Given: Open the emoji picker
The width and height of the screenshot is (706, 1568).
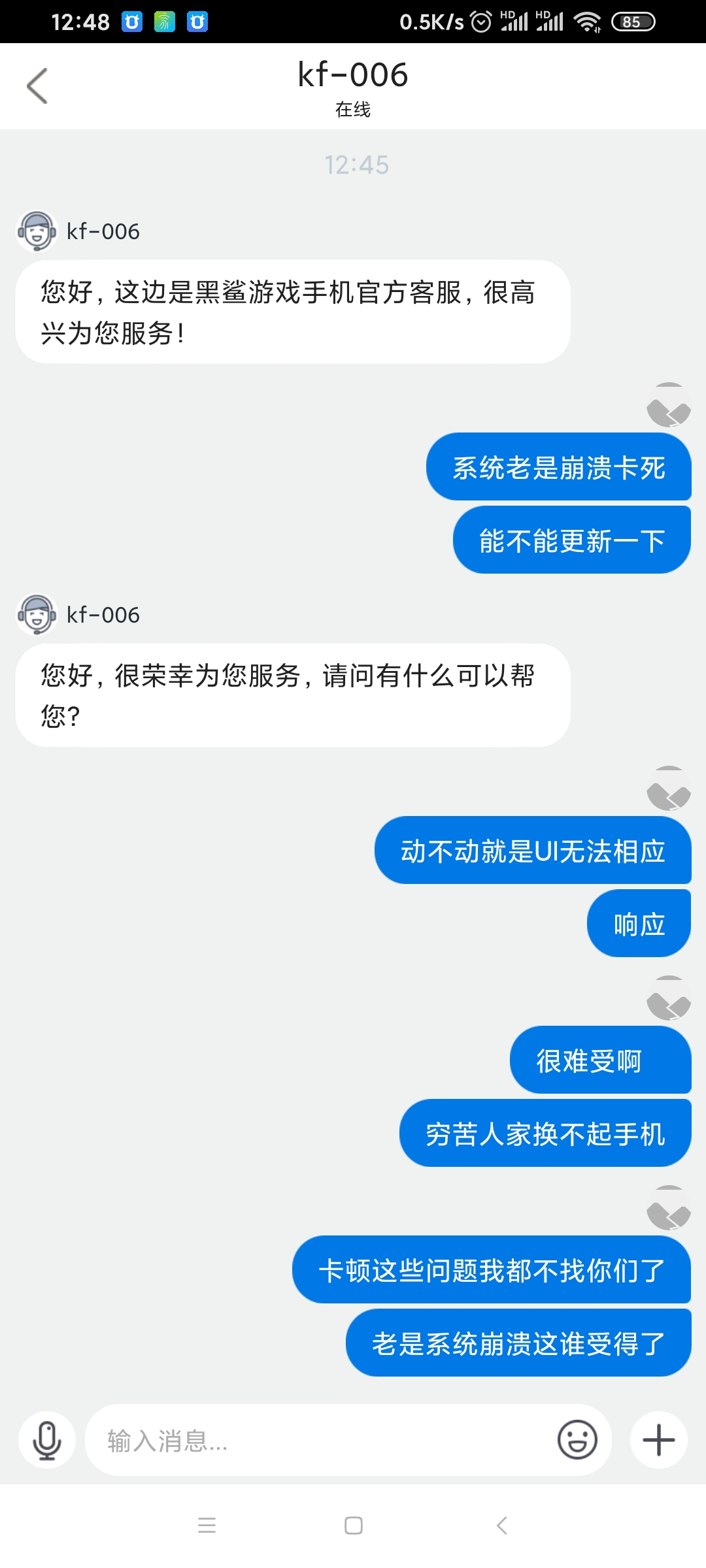Looking at the screenshot, I should pyautogui.click(x=577, y=1440).
